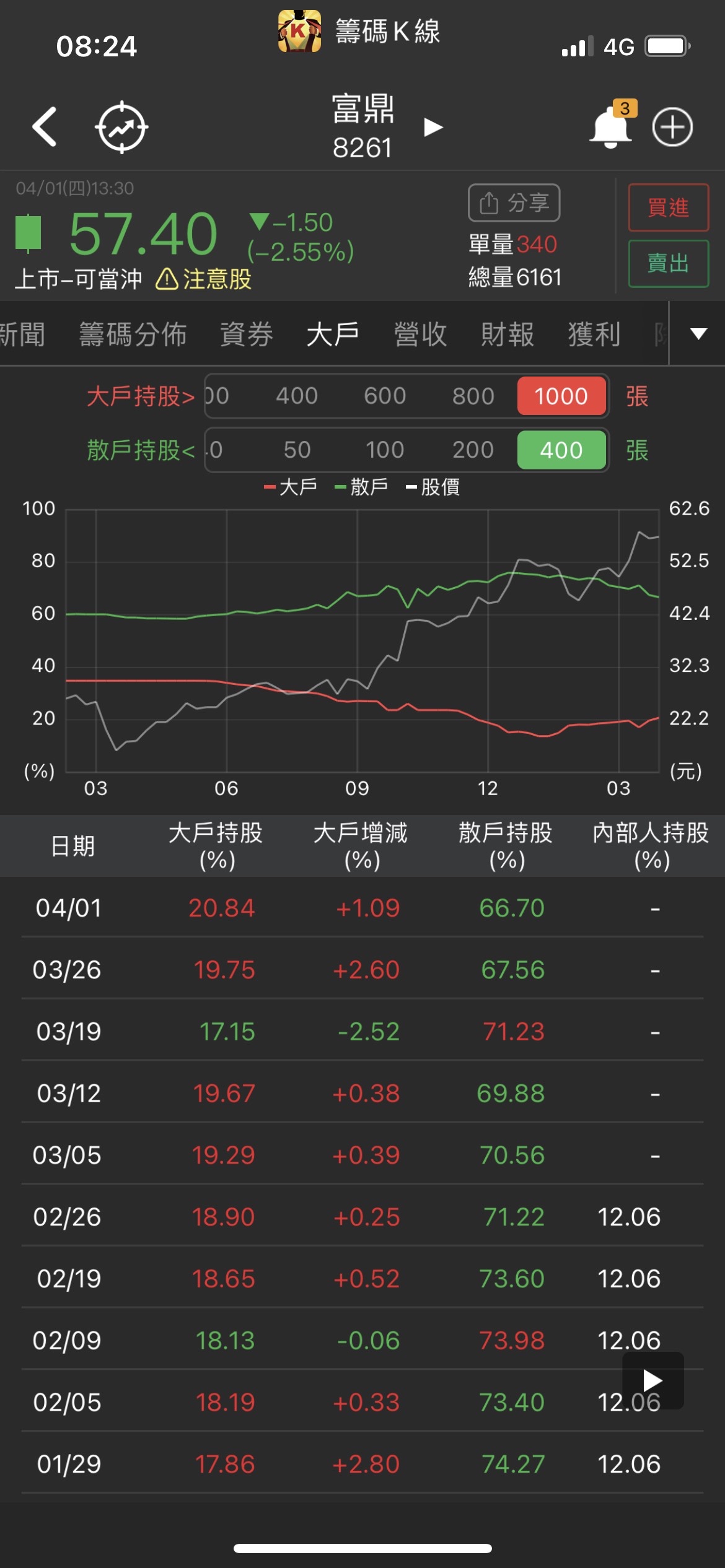Select 200 for the 散戶持股 threshold

[473, 450]
